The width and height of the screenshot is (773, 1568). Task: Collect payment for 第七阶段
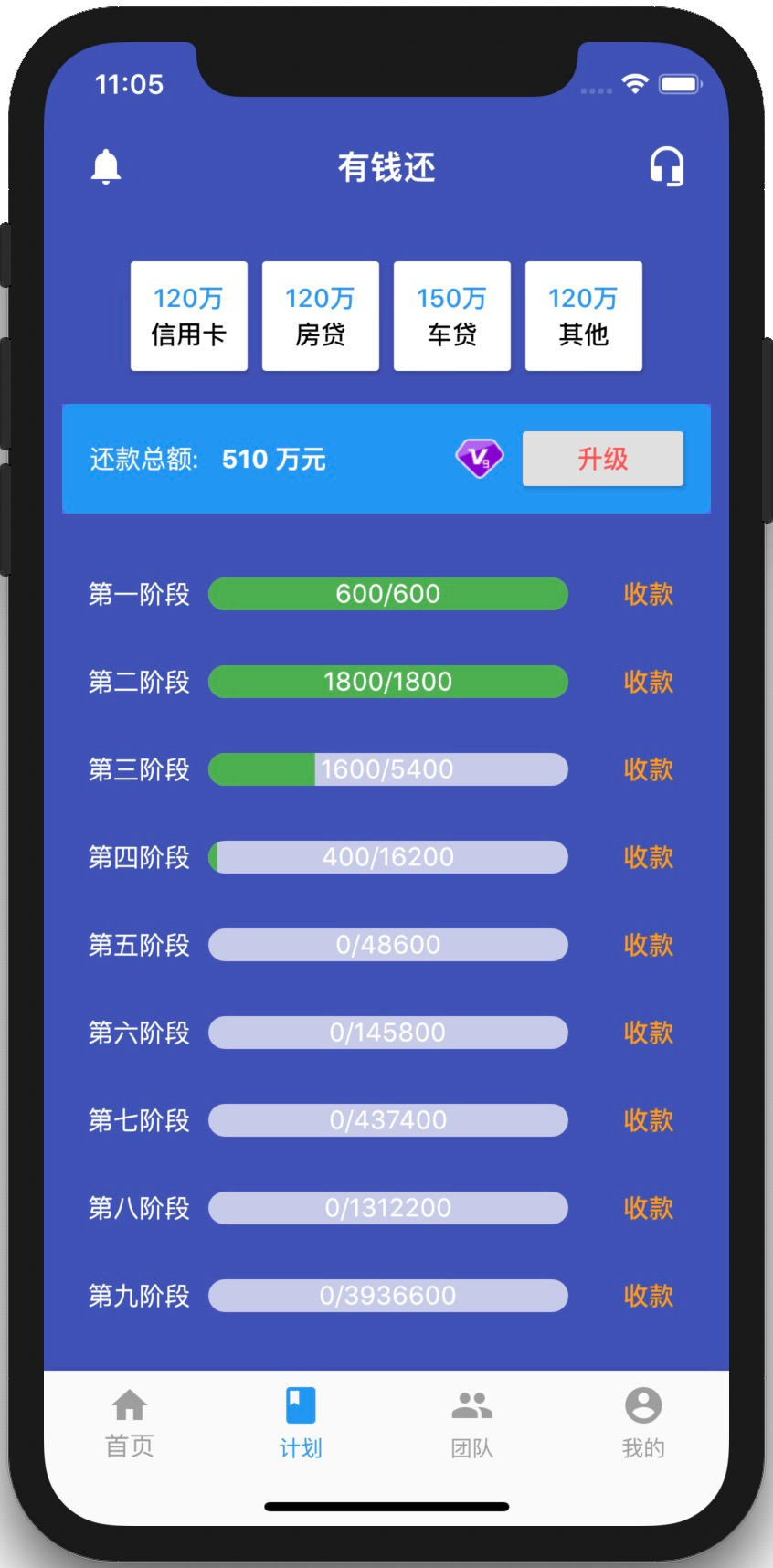point(648,1120)
